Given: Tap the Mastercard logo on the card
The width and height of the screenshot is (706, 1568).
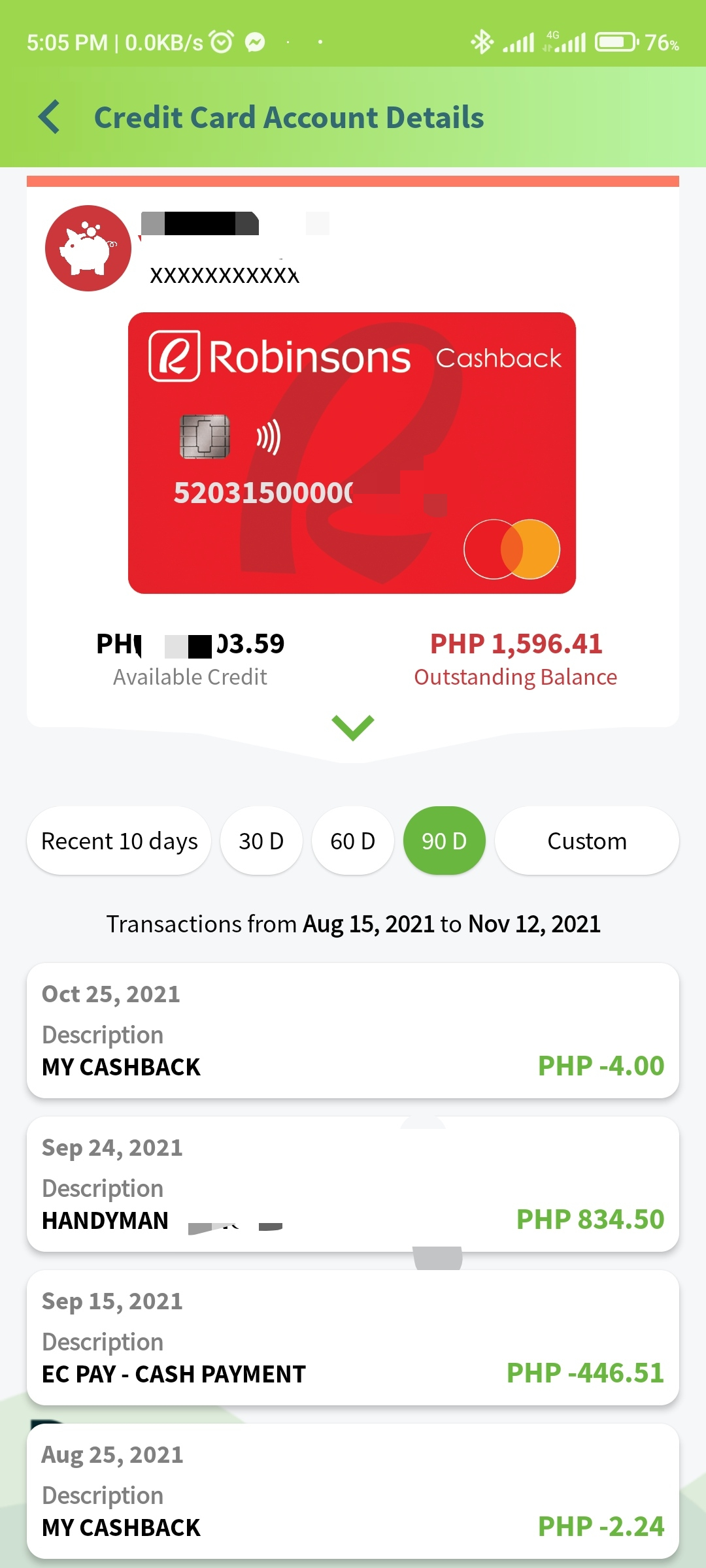Looking at the screenshot, I should [x=512, y=549].
